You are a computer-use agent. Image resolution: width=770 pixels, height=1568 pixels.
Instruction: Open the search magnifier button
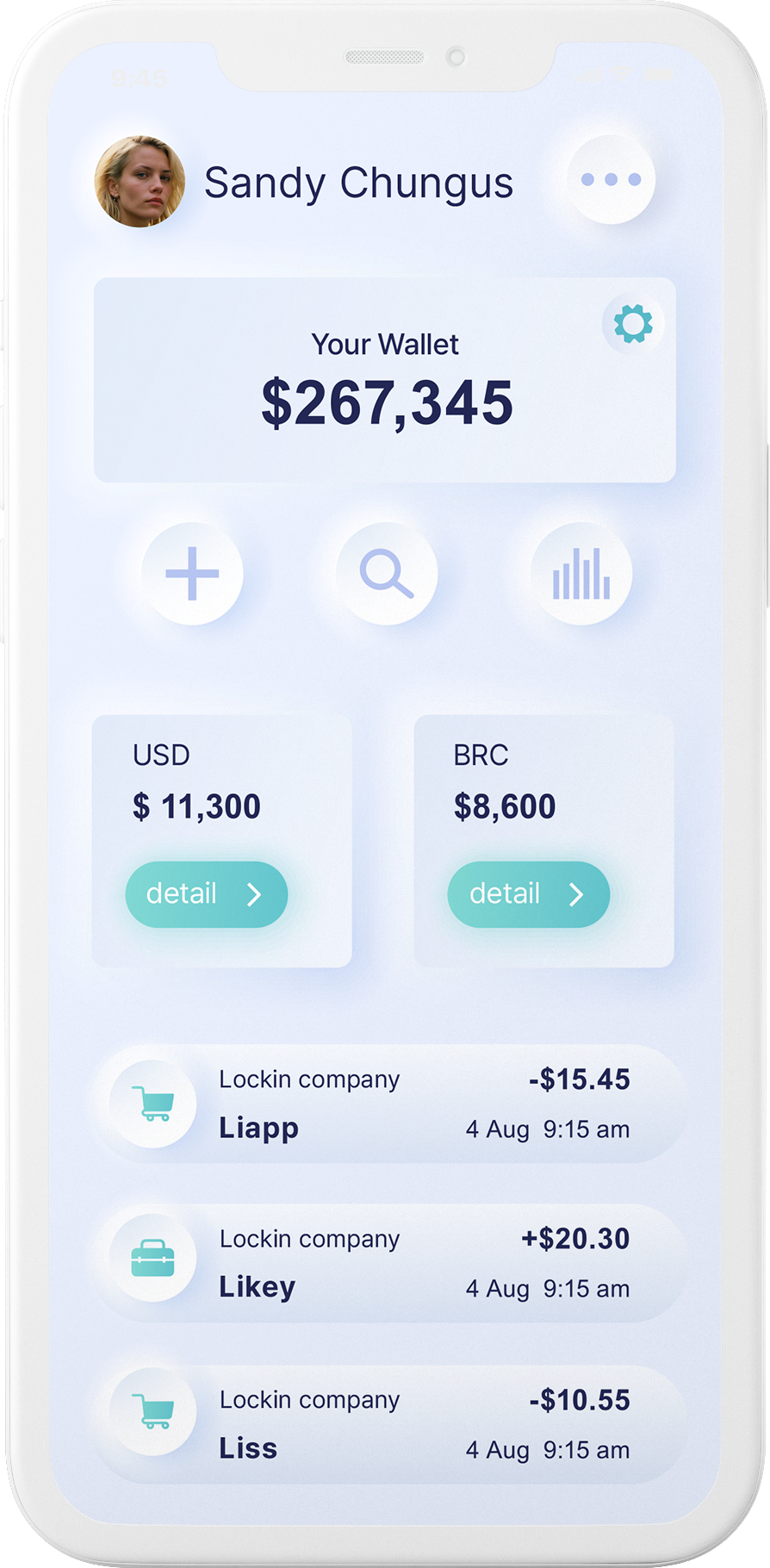coord(387,573)
